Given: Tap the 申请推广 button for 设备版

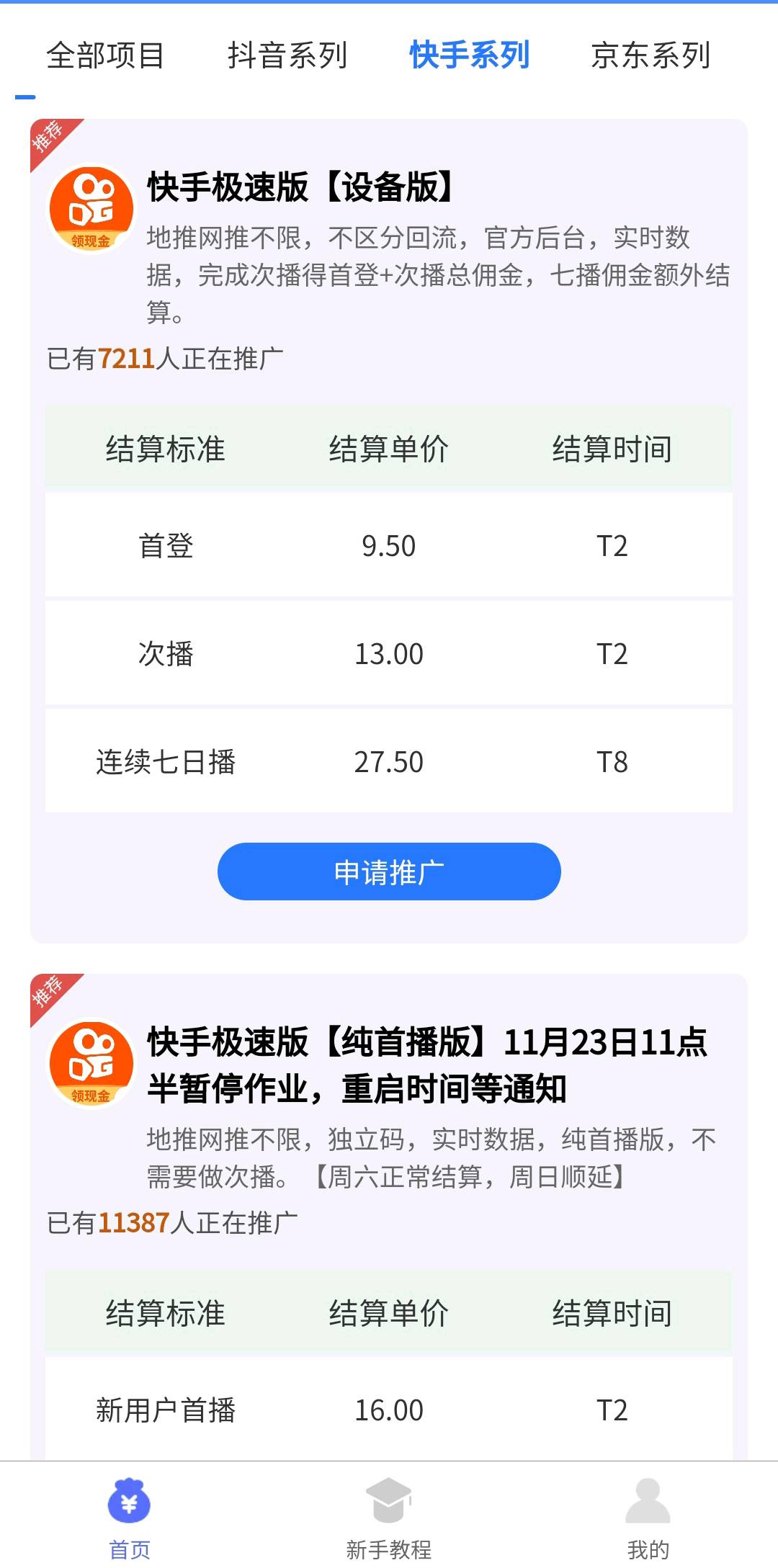Looking at the screenshot, I should click(389, 872).
